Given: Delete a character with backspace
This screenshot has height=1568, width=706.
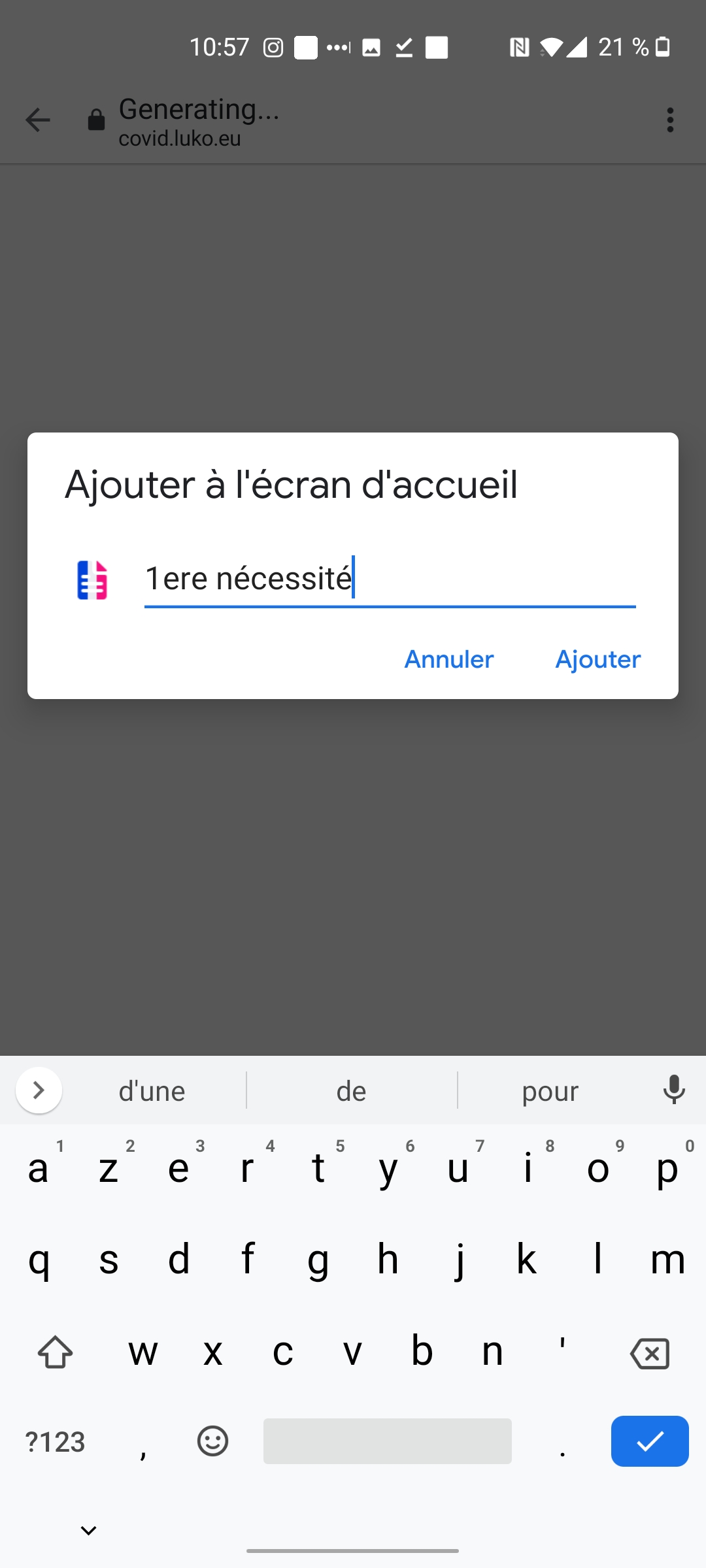Looking at the screenshot, I should [650, 1353].
